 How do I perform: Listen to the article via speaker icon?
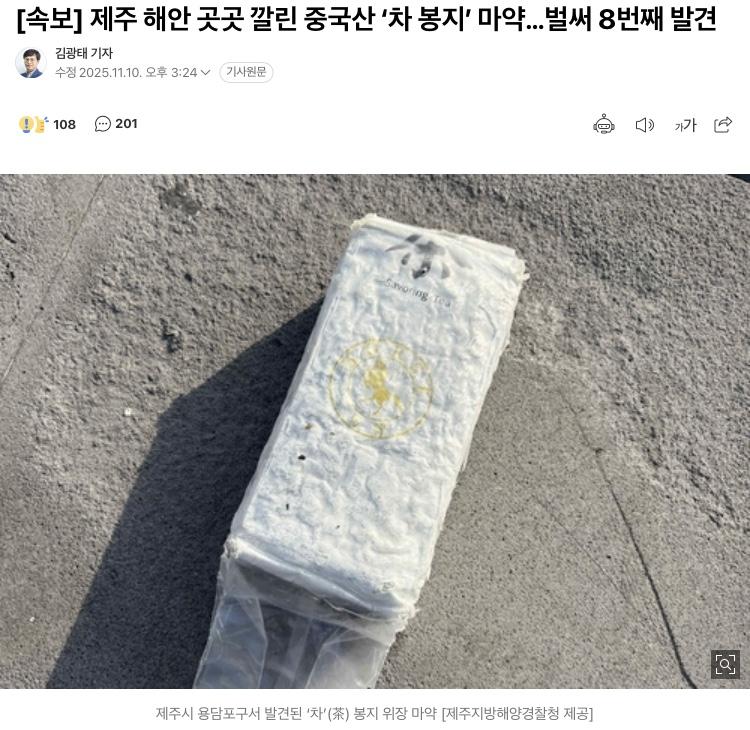(645, 125)
